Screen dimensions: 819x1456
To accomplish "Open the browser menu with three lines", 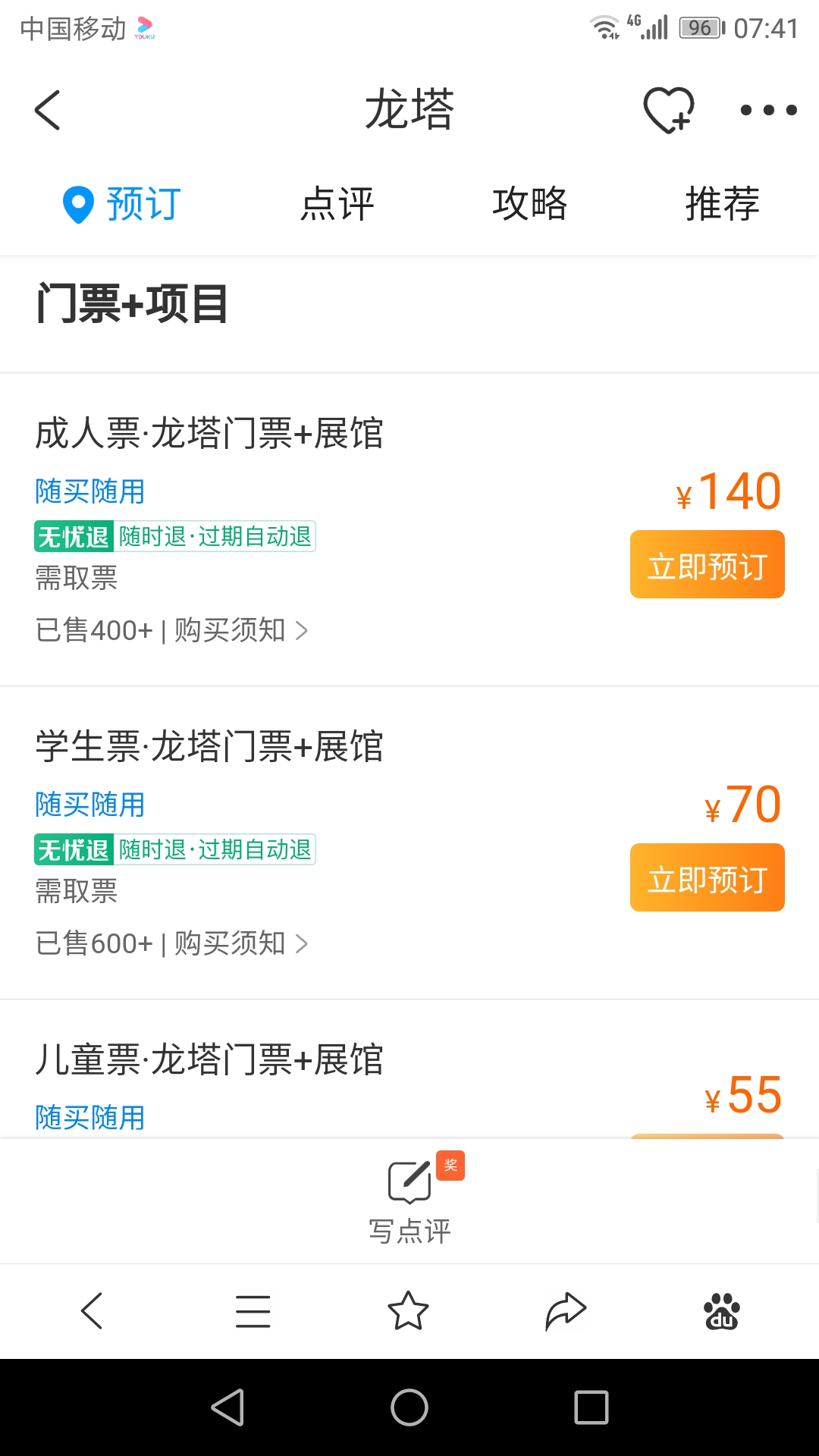I will click(253, 1311).
